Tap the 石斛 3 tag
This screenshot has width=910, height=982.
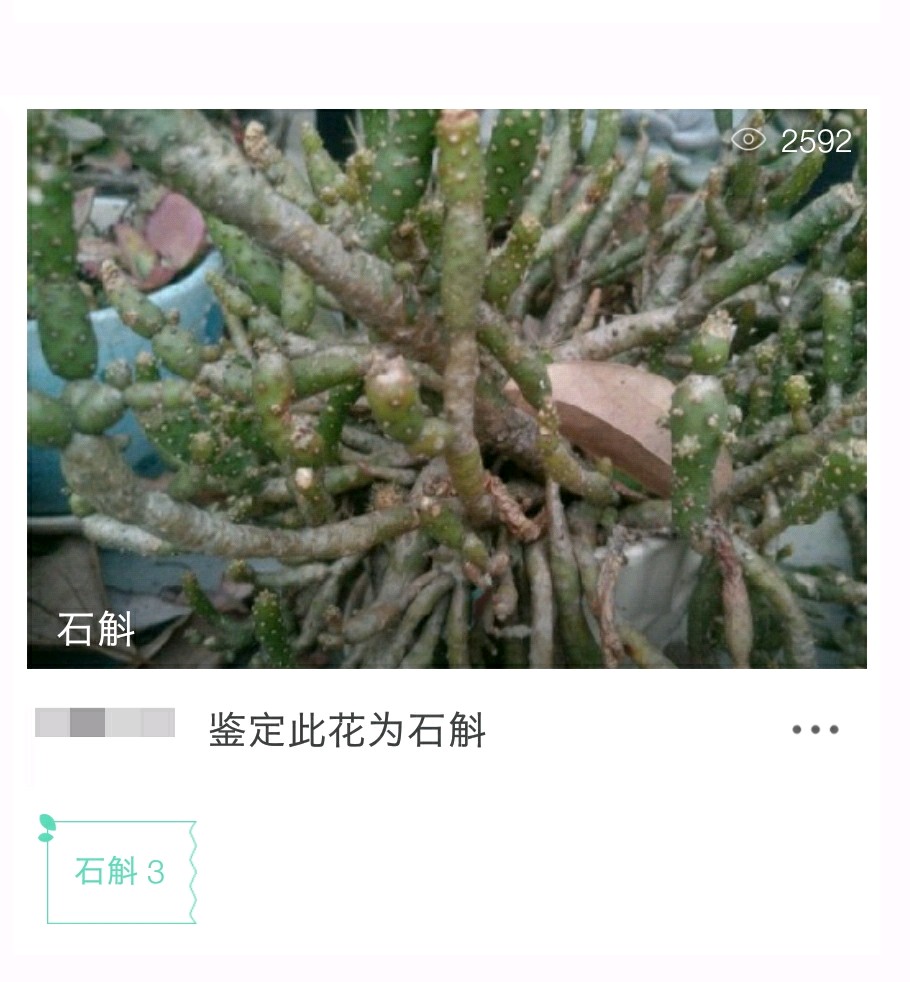click(120, 872)
